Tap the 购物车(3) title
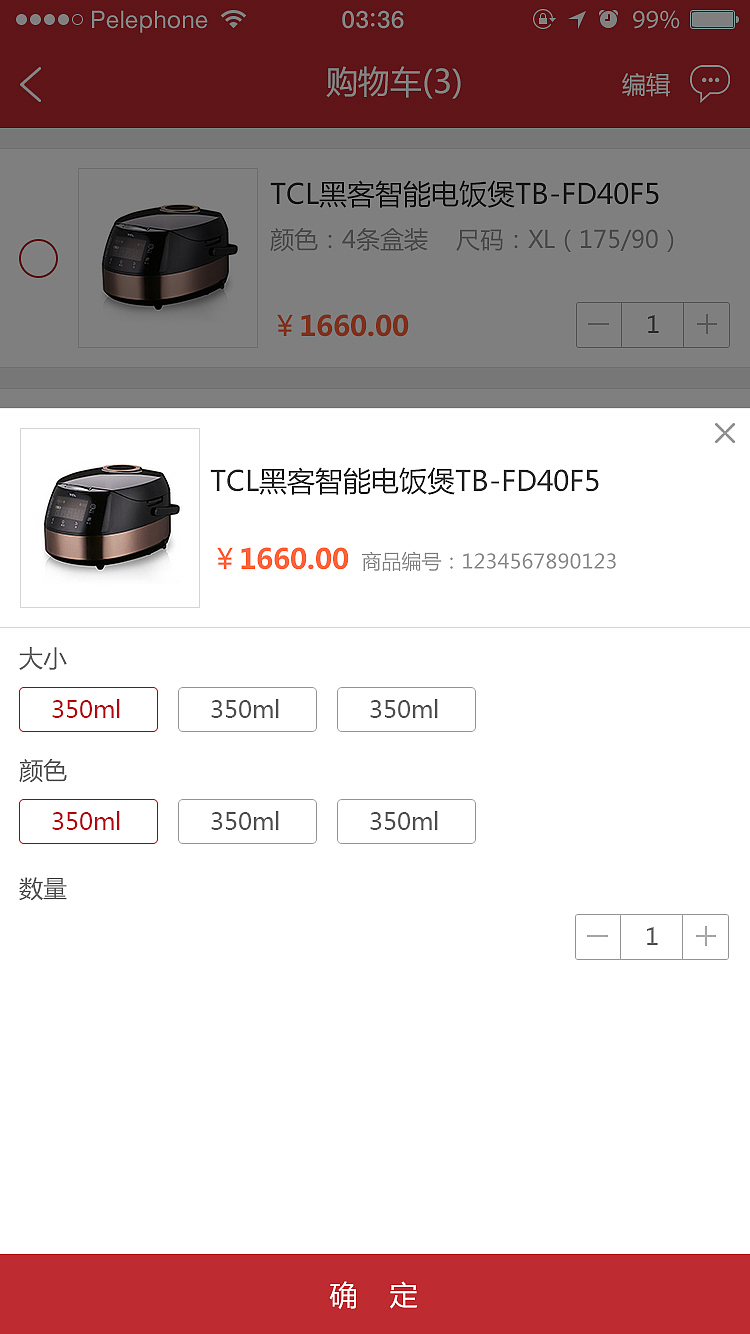 click(394, 85)
